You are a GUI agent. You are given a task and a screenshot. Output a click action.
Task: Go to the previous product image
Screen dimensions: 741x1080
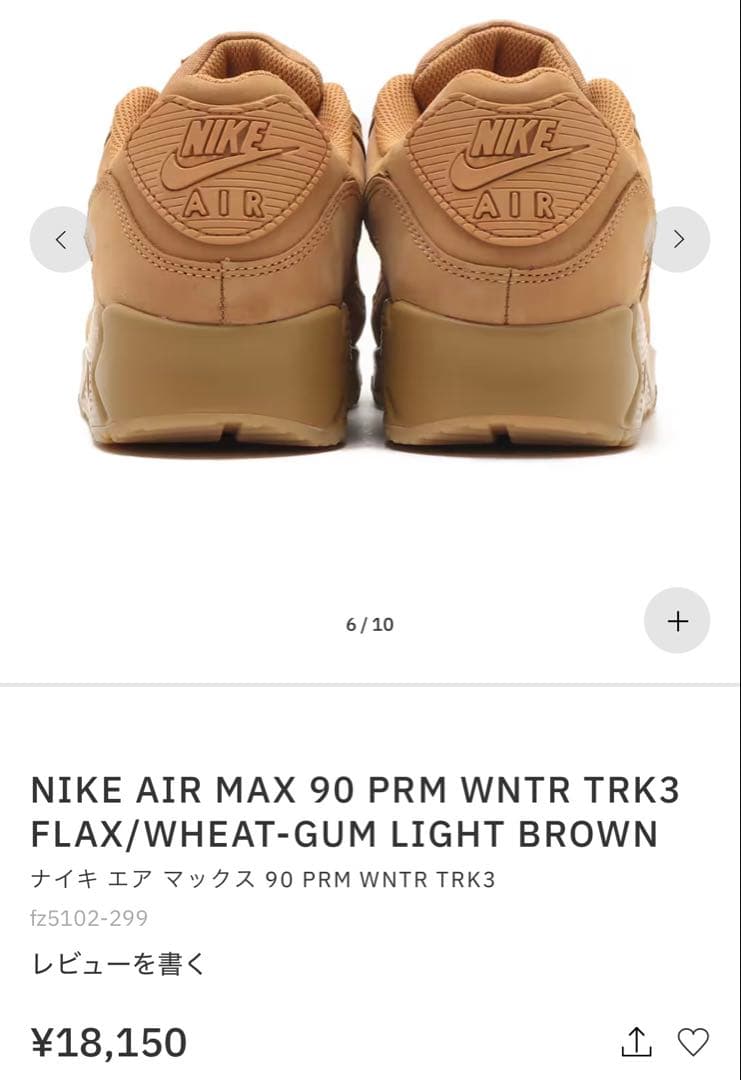[x=61, y=240]
